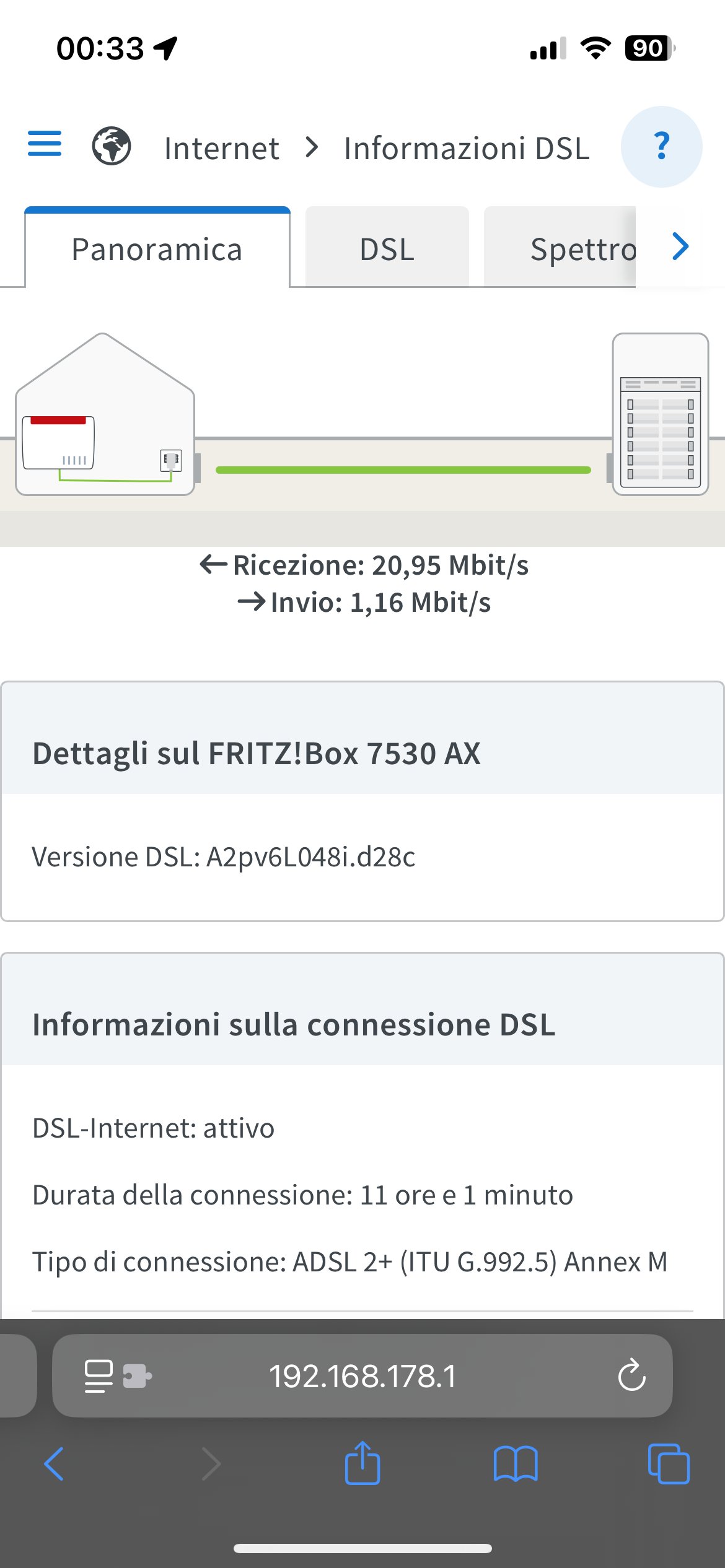Go to the Internet breadcrumb section

tap(221, 149)
